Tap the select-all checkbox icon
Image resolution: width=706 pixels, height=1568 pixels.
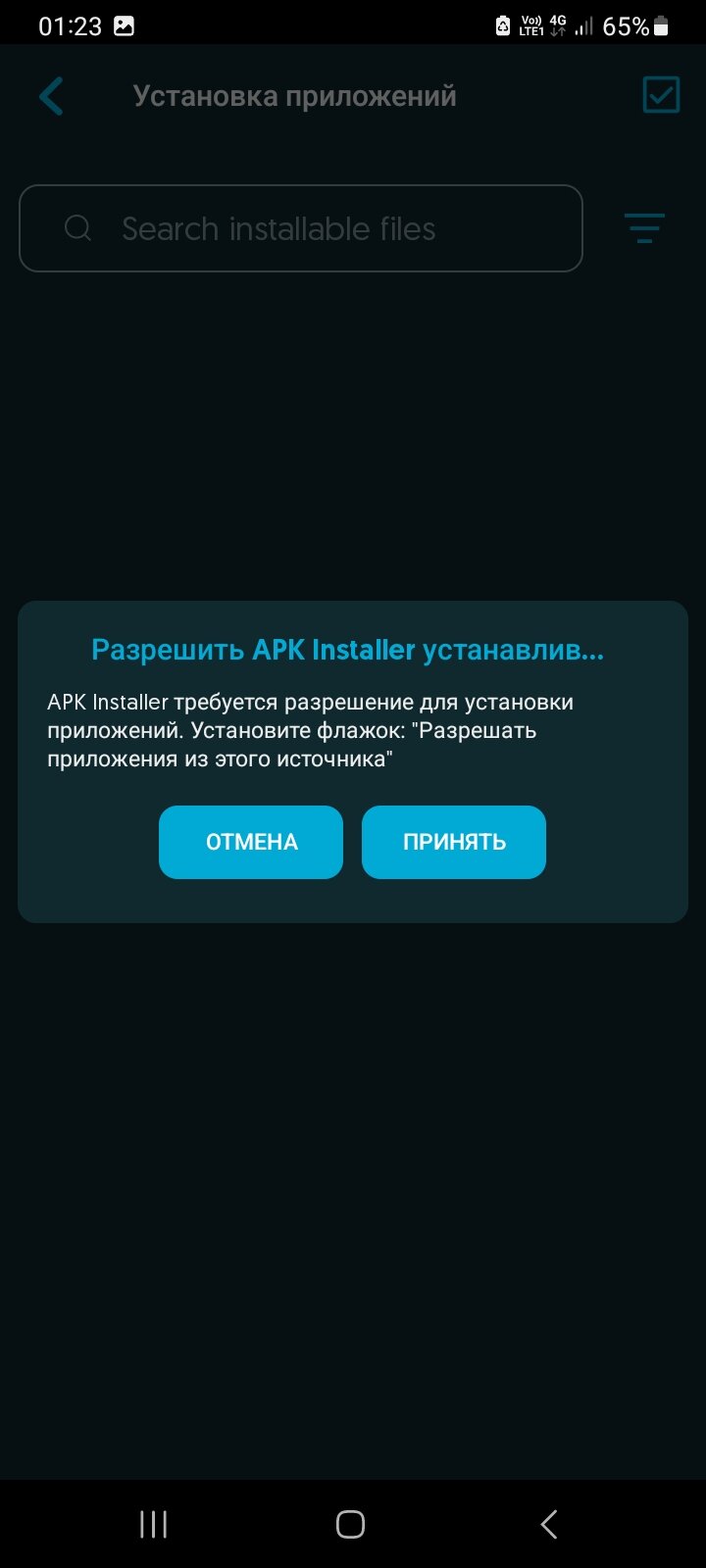pos(661,95)
